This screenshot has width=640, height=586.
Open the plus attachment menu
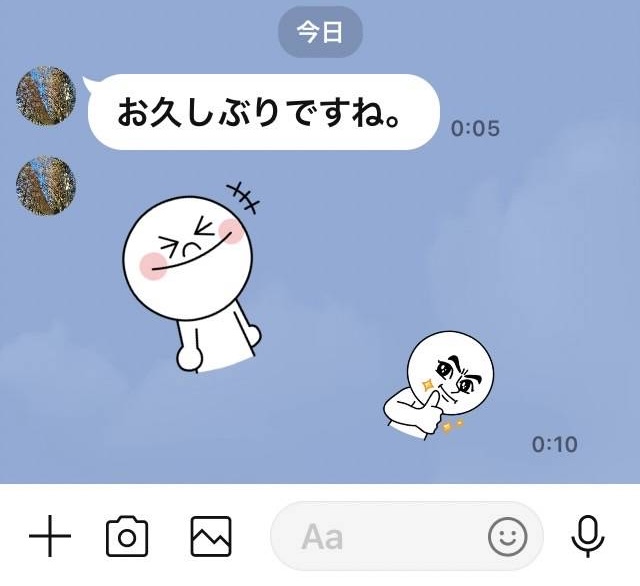coord(50,537)
